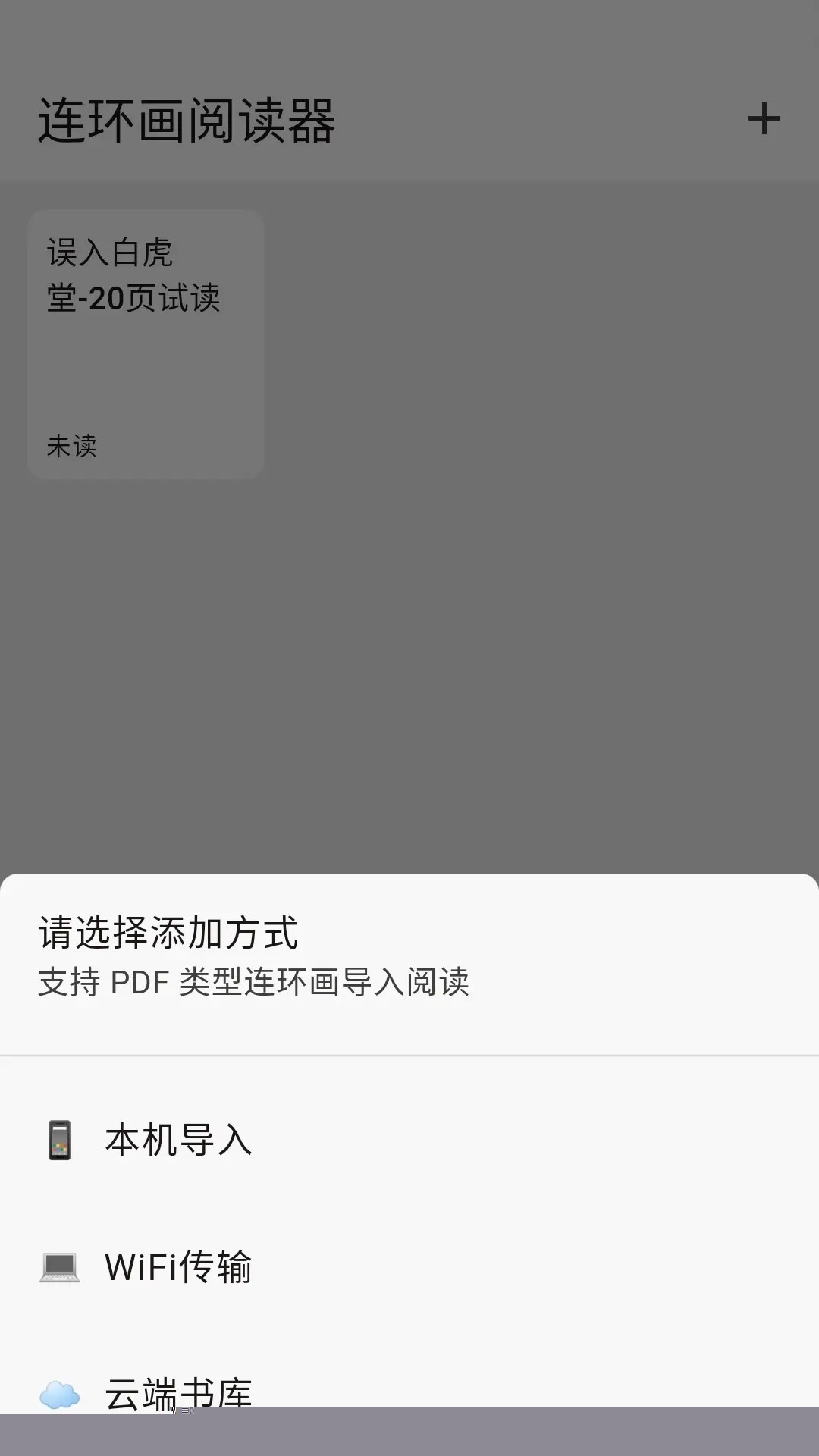Open the 云端书库 cloud library
The height and width of the screenshot is (1456, 819).
178,1392
